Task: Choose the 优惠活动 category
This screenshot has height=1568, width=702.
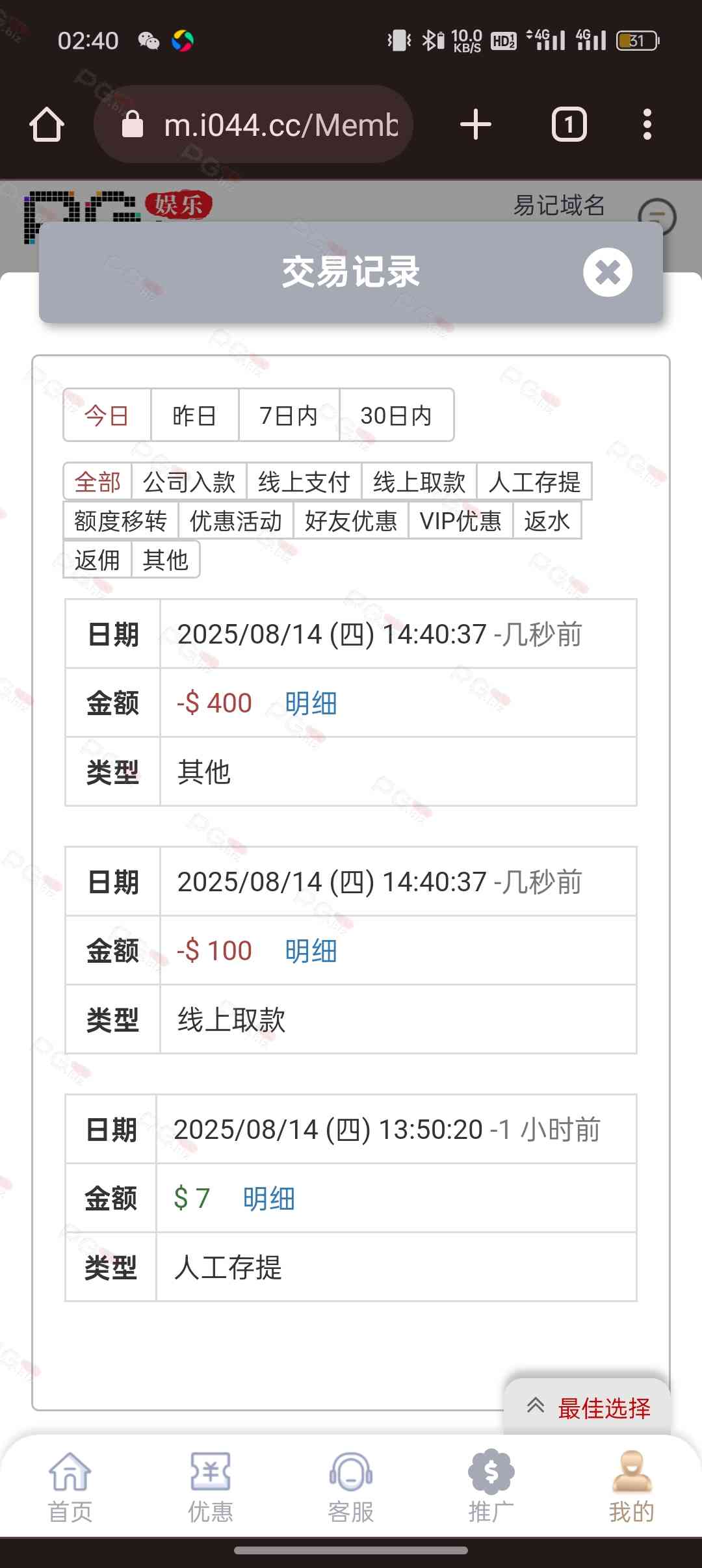Action: coord(235,521)
